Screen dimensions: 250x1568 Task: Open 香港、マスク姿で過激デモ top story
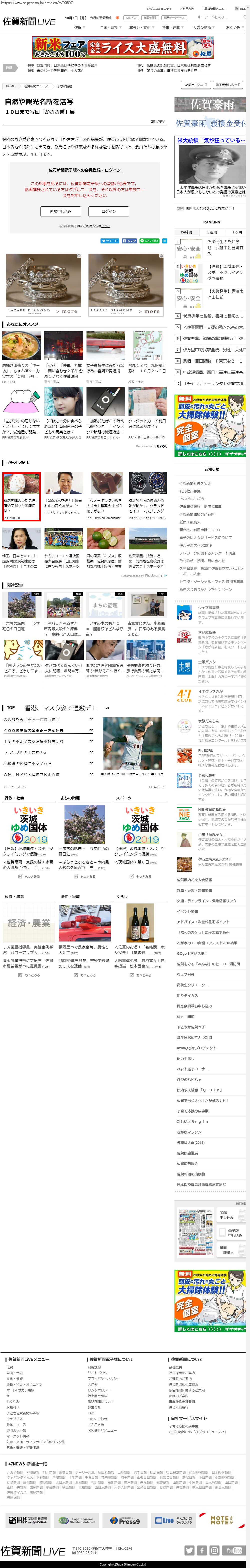(60, 708)
